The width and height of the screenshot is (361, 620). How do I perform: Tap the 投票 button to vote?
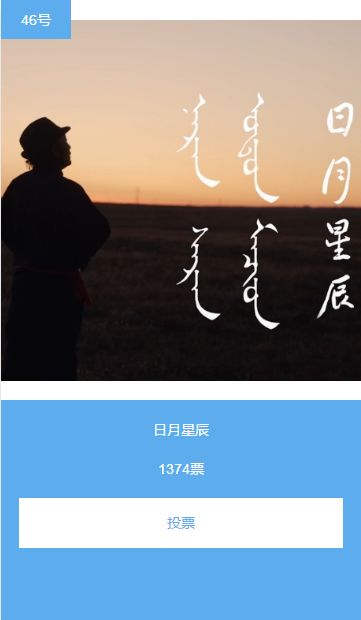(x=181, y=523)
